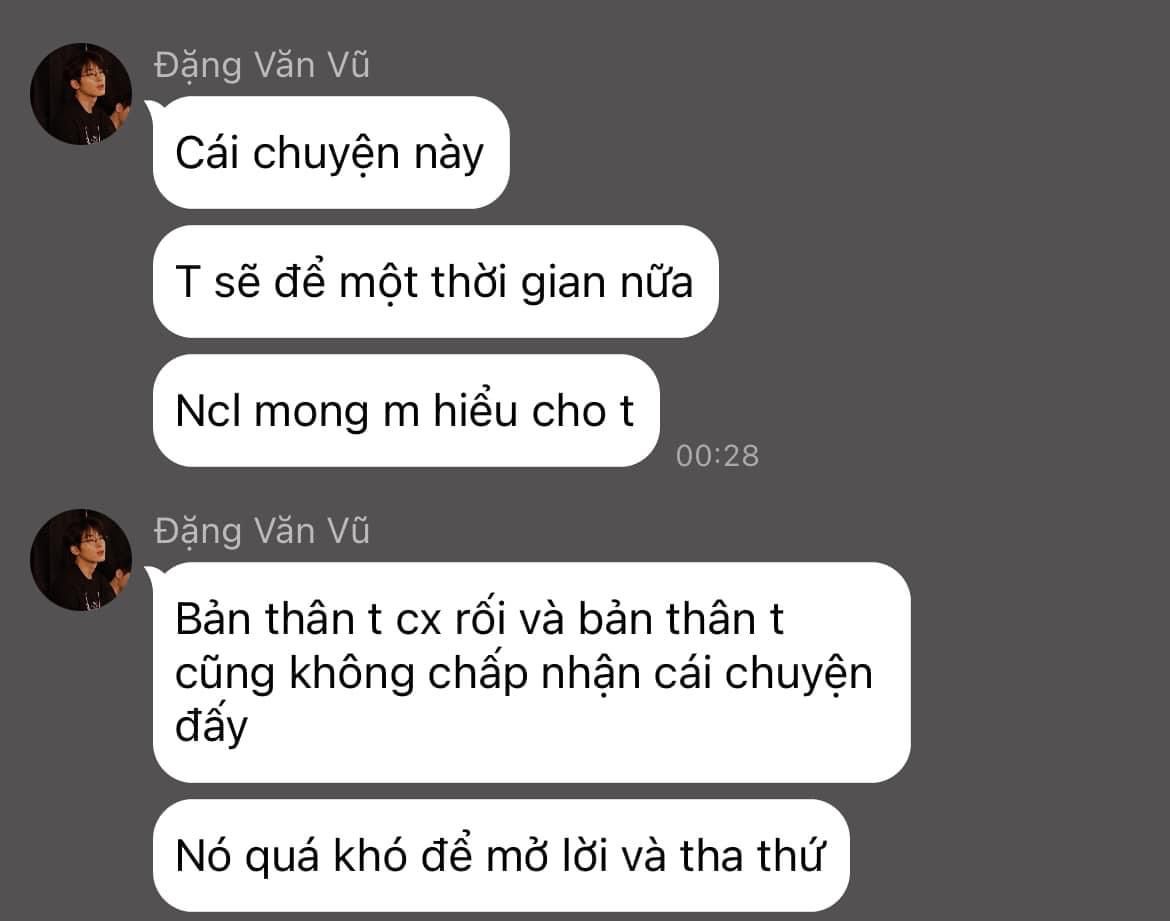Open sender avatar beside "Bản thân t cx rối" message

click(x=81, y=560)
